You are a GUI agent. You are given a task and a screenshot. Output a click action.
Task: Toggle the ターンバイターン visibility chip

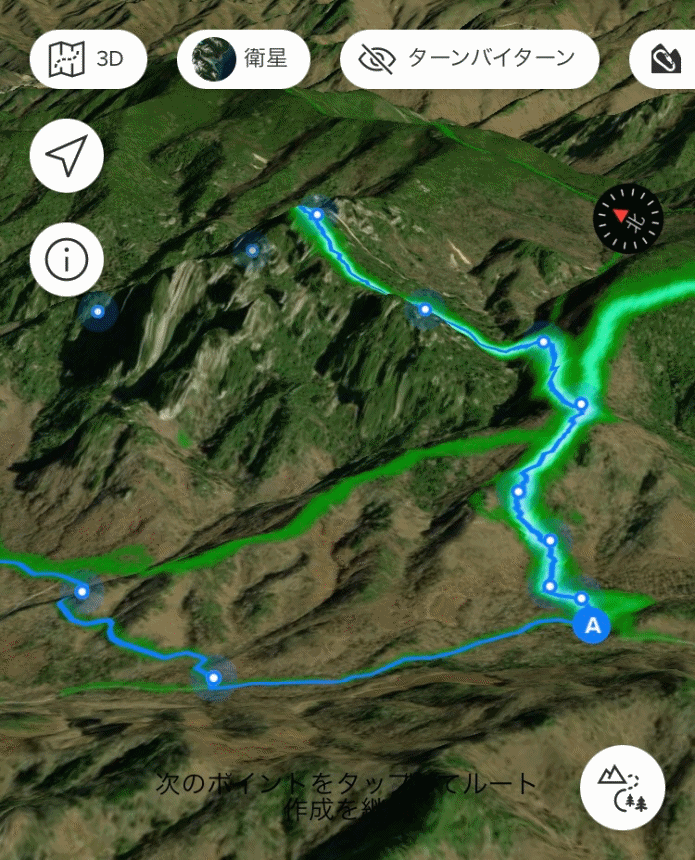point(469,60)
